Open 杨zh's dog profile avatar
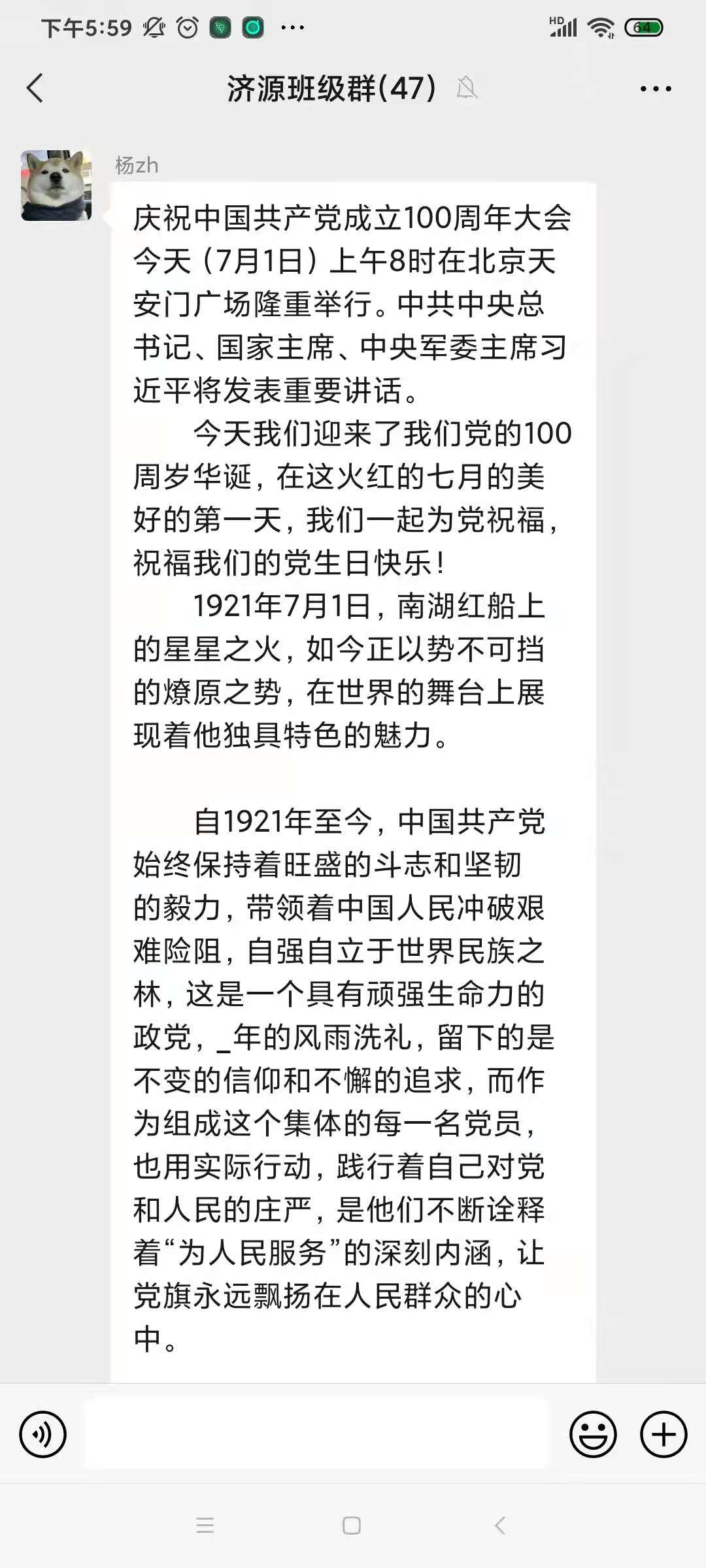Viewport: 706px width, 1568px height. (x=56, y=186)
